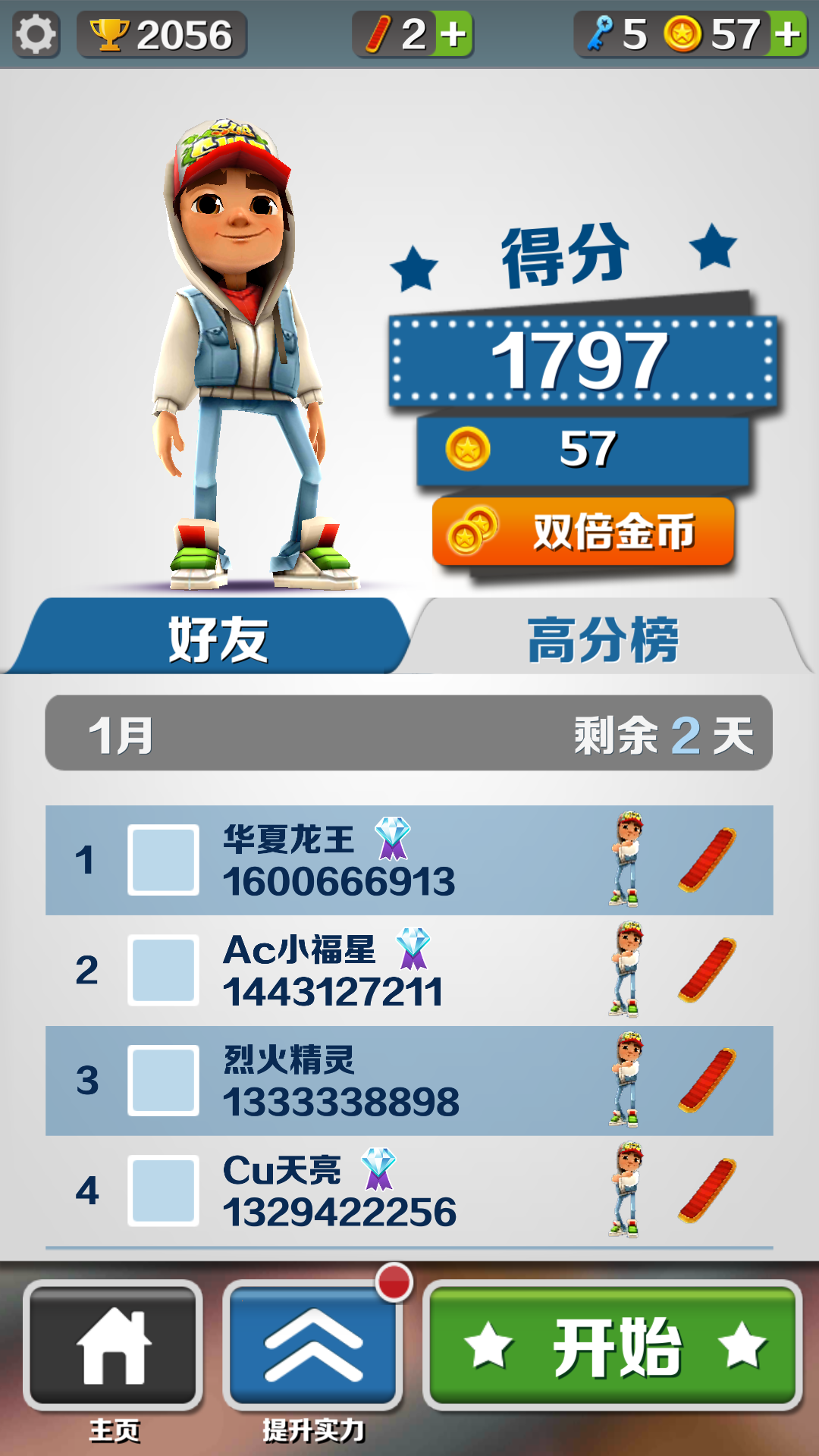Screen dimensions: 819x1456
Task: Open 华夏龙王's leaderboard entry
Action: tap(409, 860)
